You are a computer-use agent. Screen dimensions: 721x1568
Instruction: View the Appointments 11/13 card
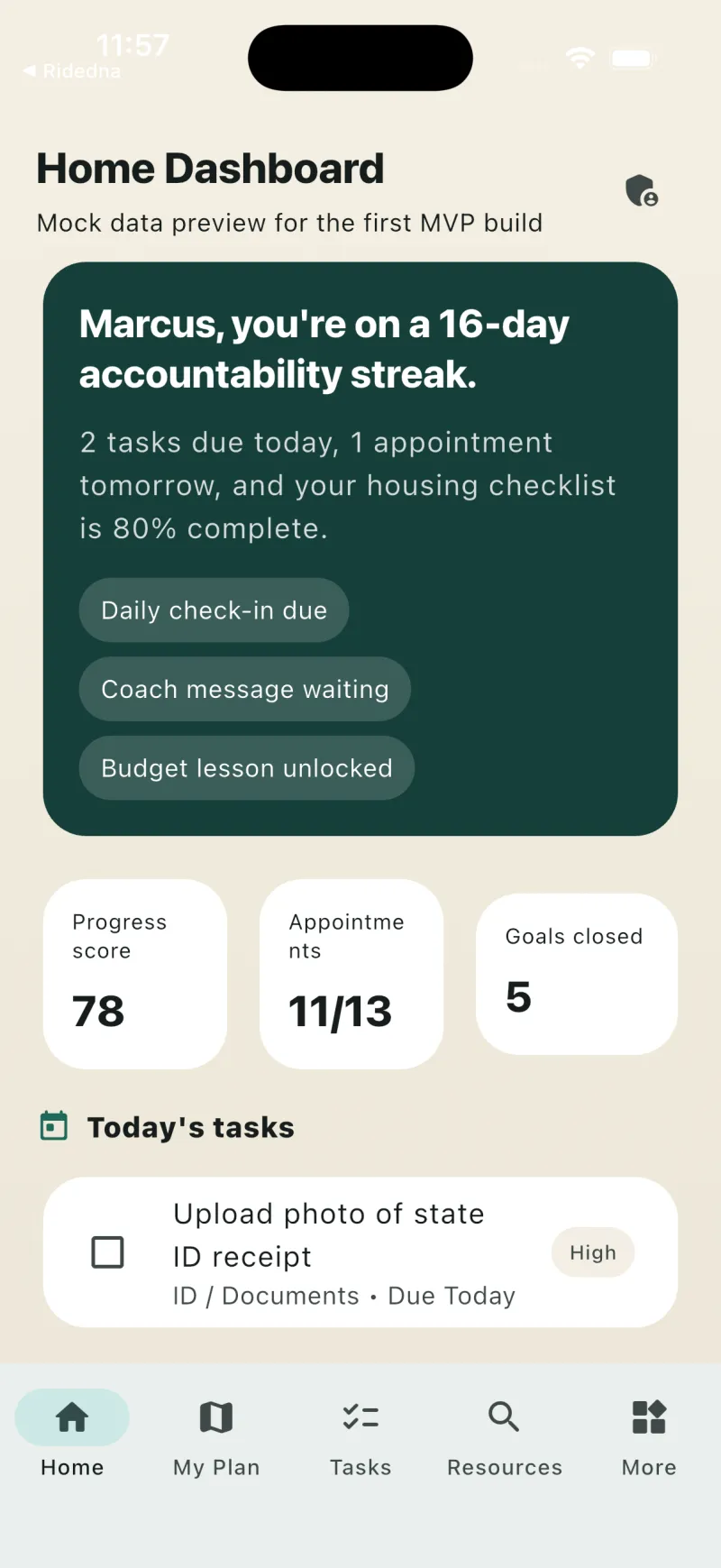point(351,974)
